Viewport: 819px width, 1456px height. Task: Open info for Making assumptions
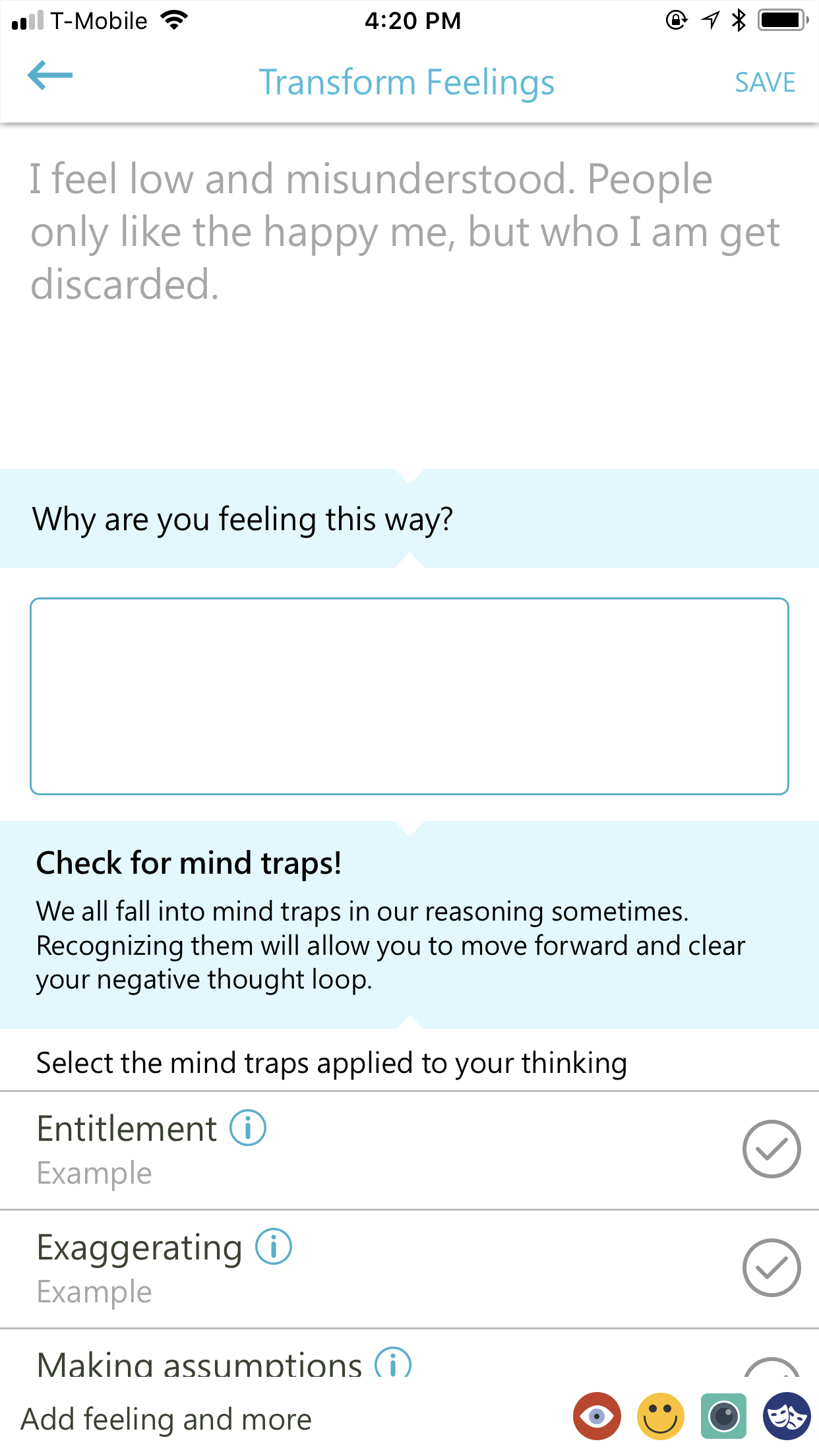(393, 1362)
